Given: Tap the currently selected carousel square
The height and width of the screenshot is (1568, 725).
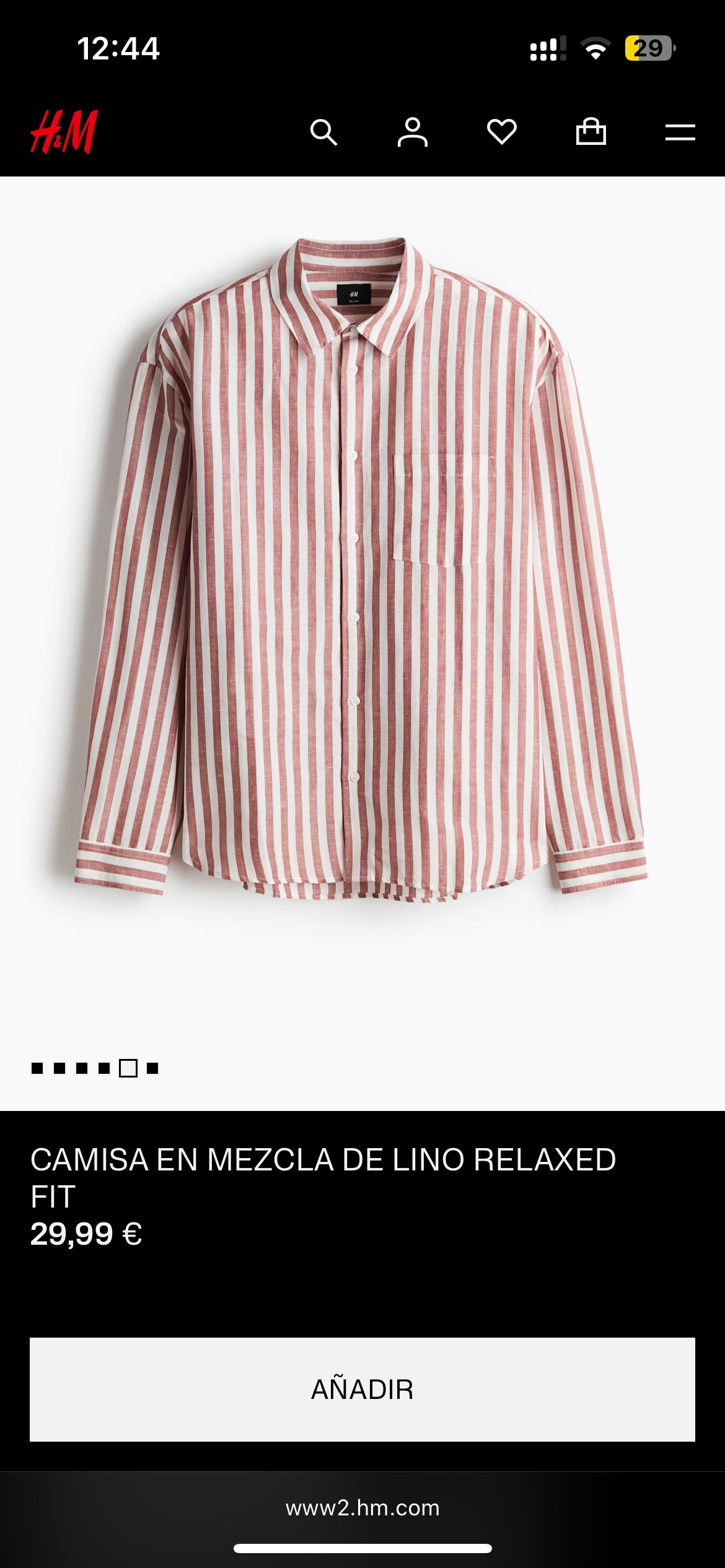Looking at the screenshot, I should pyautogui.click(x=128, y=1068).
